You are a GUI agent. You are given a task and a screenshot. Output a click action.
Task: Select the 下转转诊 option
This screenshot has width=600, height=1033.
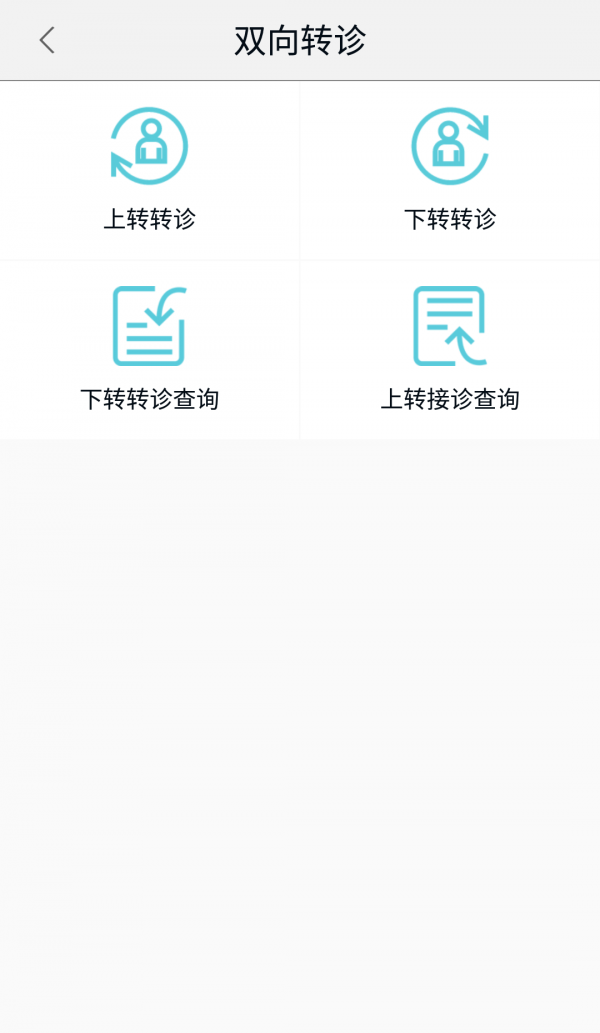click(x=449, y=170)
